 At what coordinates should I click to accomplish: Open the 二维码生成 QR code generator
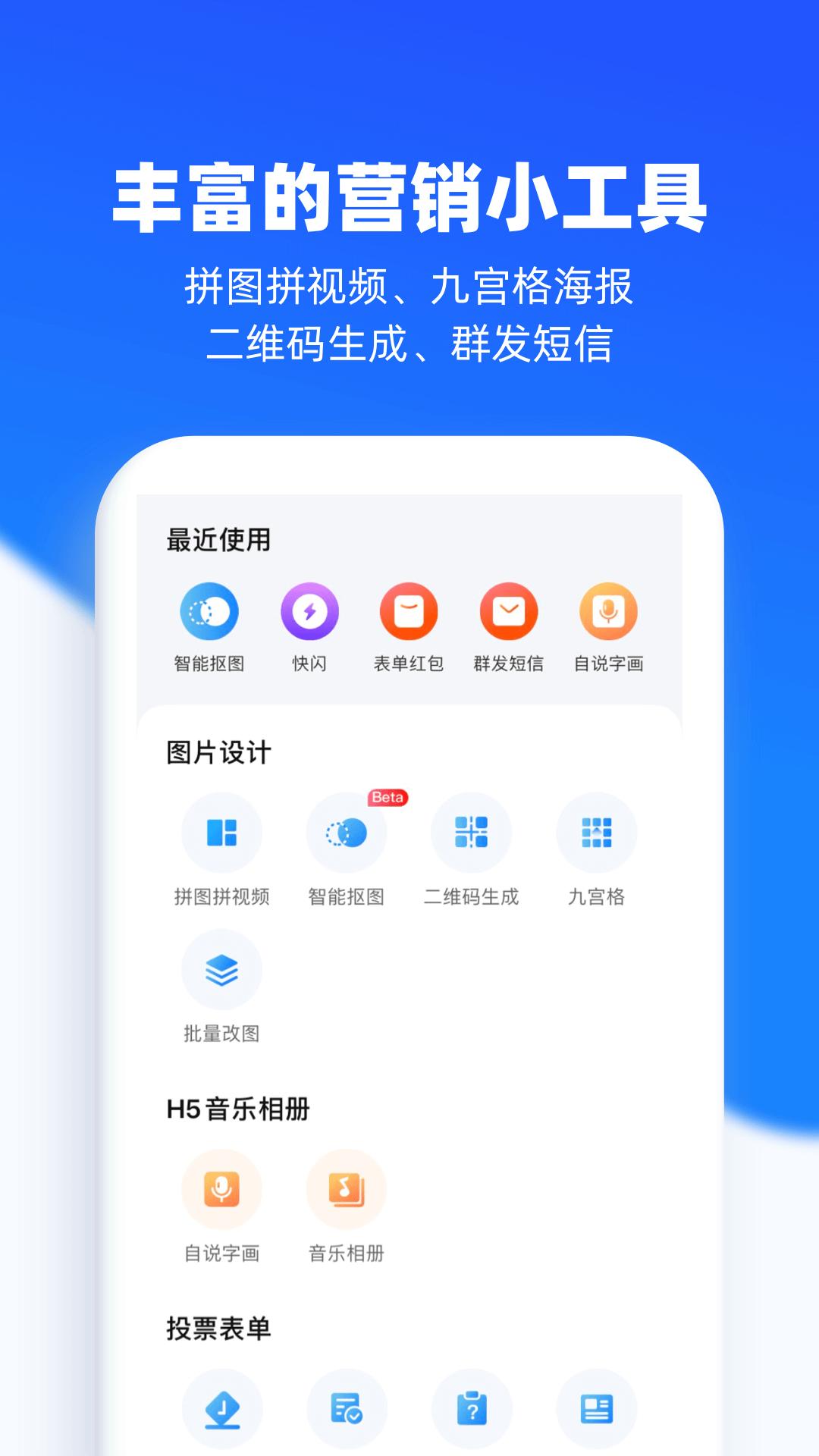click(x=471, y=832)
